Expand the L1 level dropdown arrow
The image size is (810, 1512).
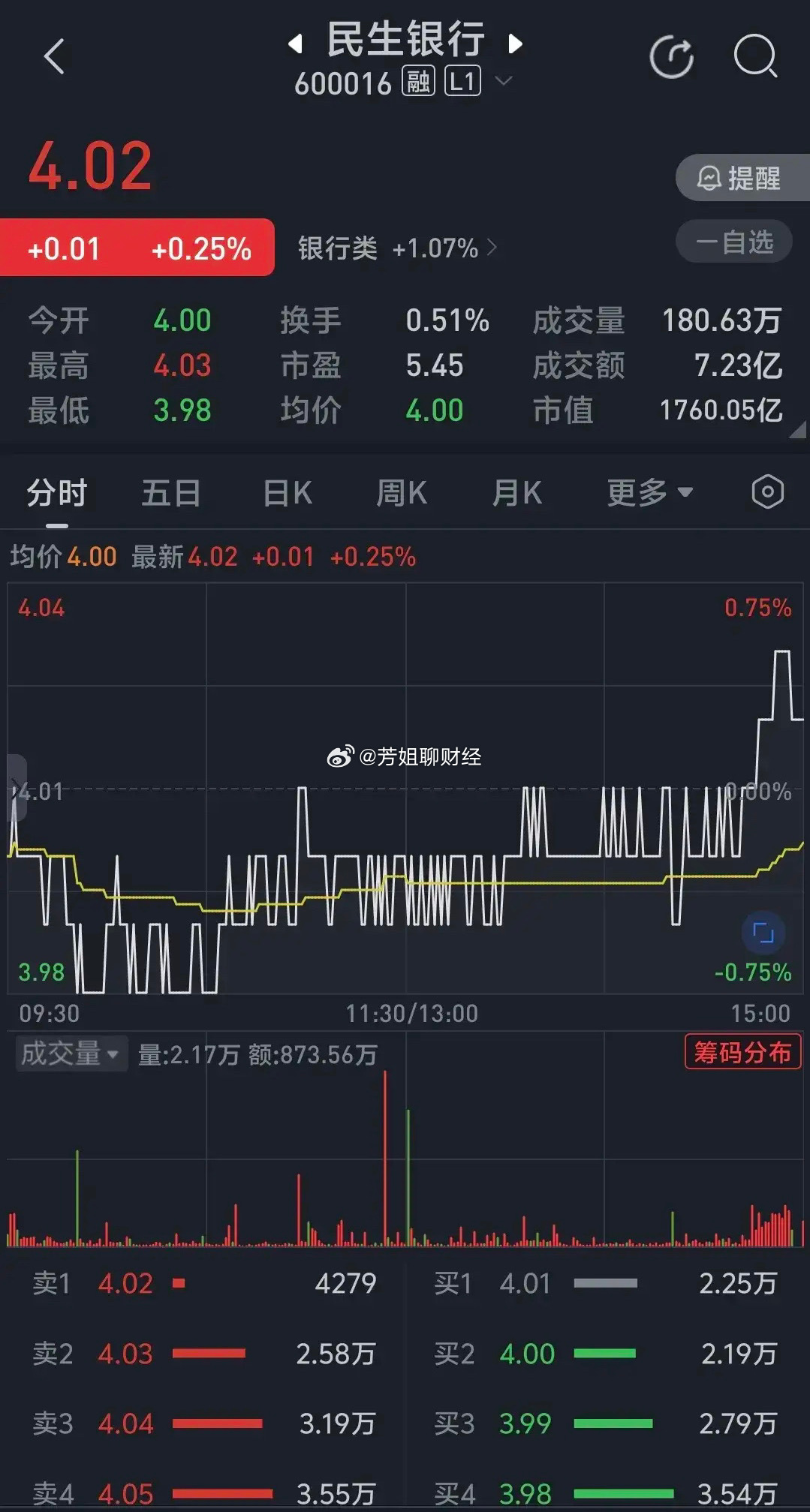[x=504, y=81]
